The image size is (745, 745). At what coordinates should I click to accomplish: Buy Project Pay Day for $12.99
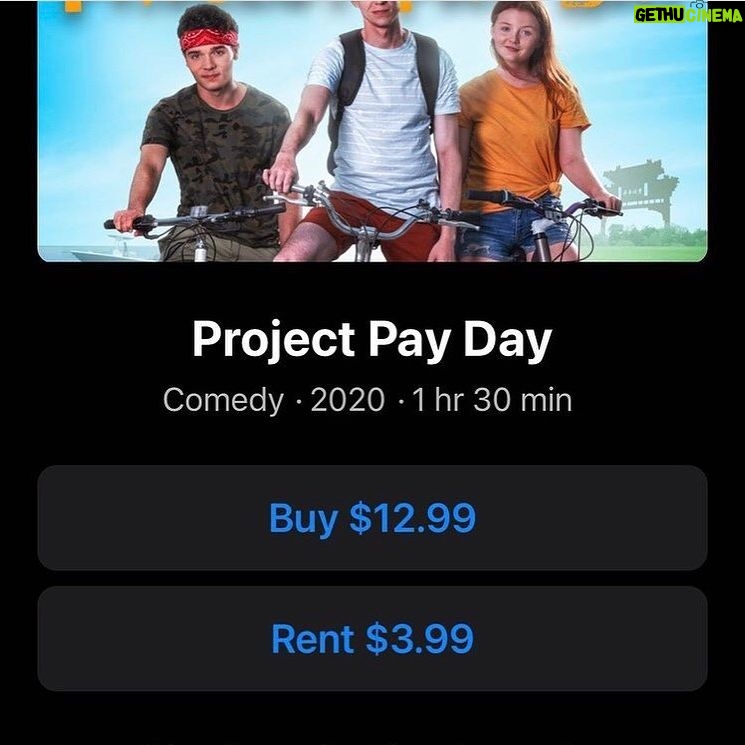[372, 518]
